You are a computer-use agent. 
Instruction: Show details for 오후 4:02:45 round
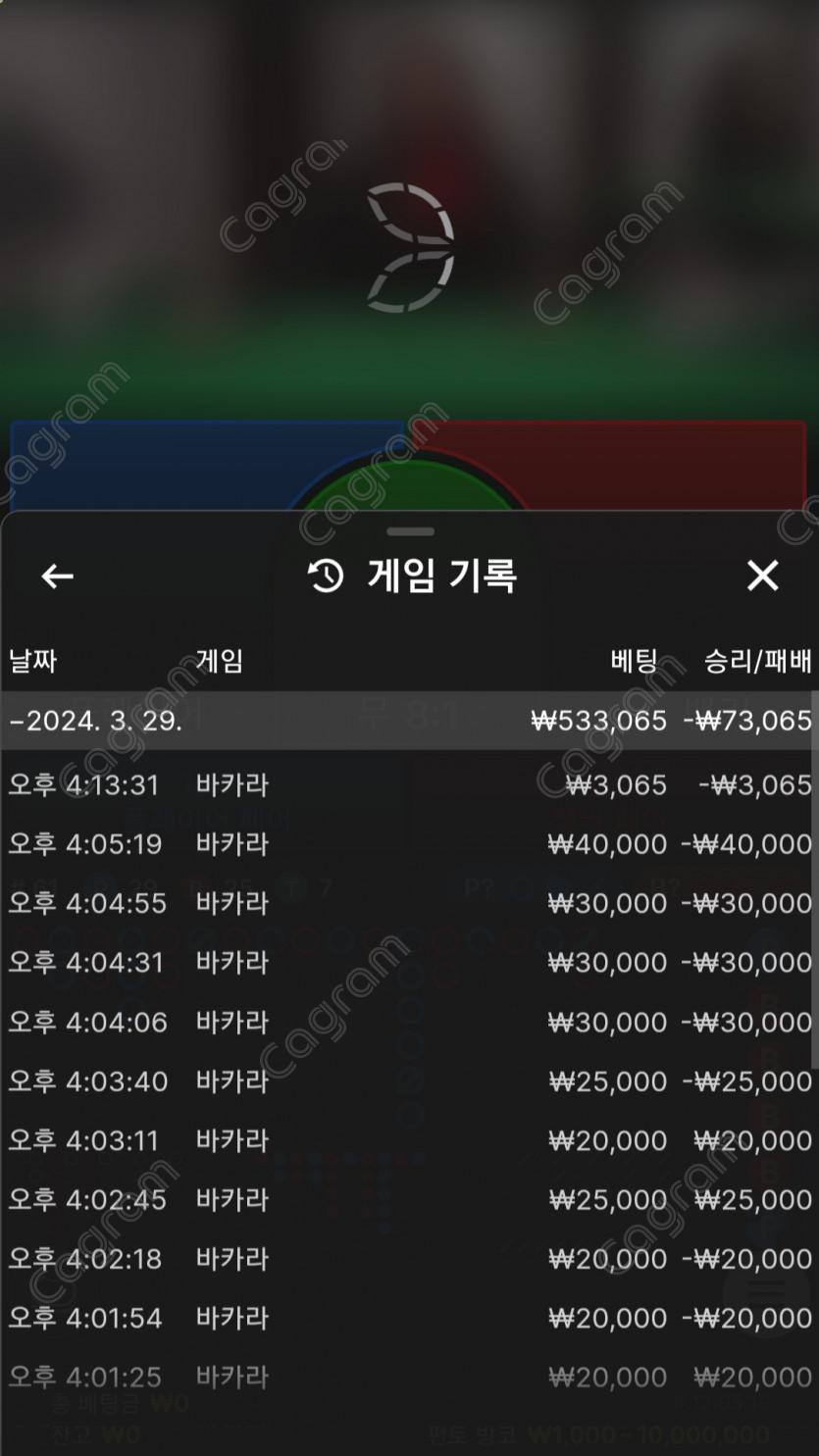407,1199
